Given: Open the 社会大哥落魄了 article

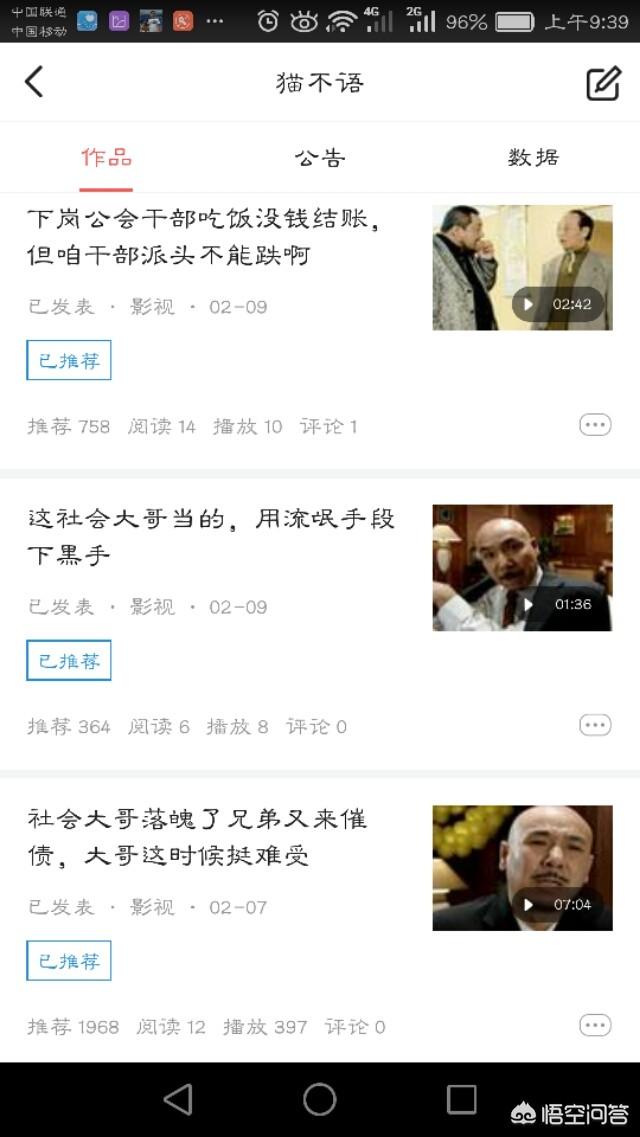Looking at the screenshot, I should [x=198, y=837].
